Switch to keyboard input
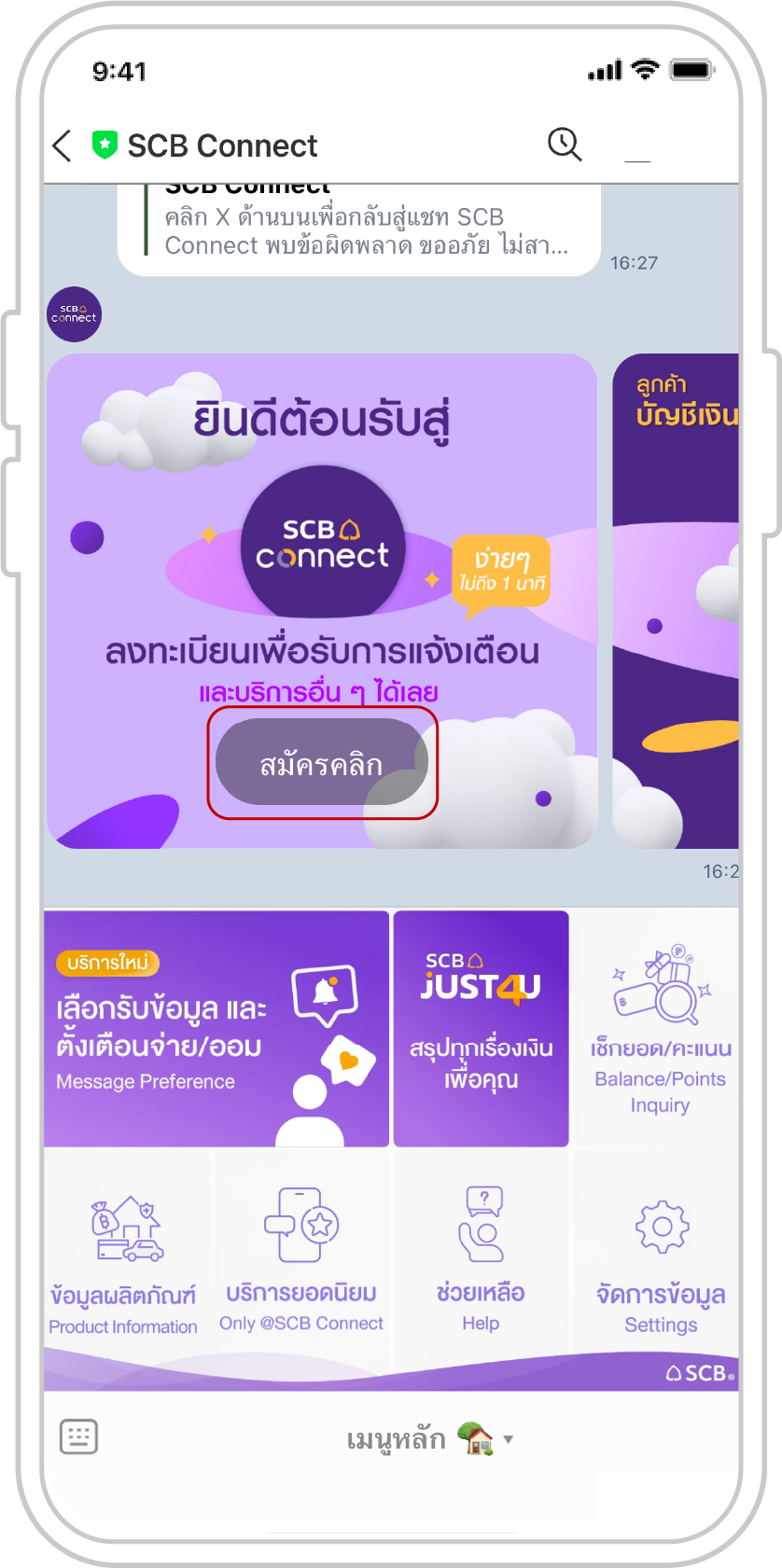The width and height of the screenshot is (782, 1568). click(78, 1436)
